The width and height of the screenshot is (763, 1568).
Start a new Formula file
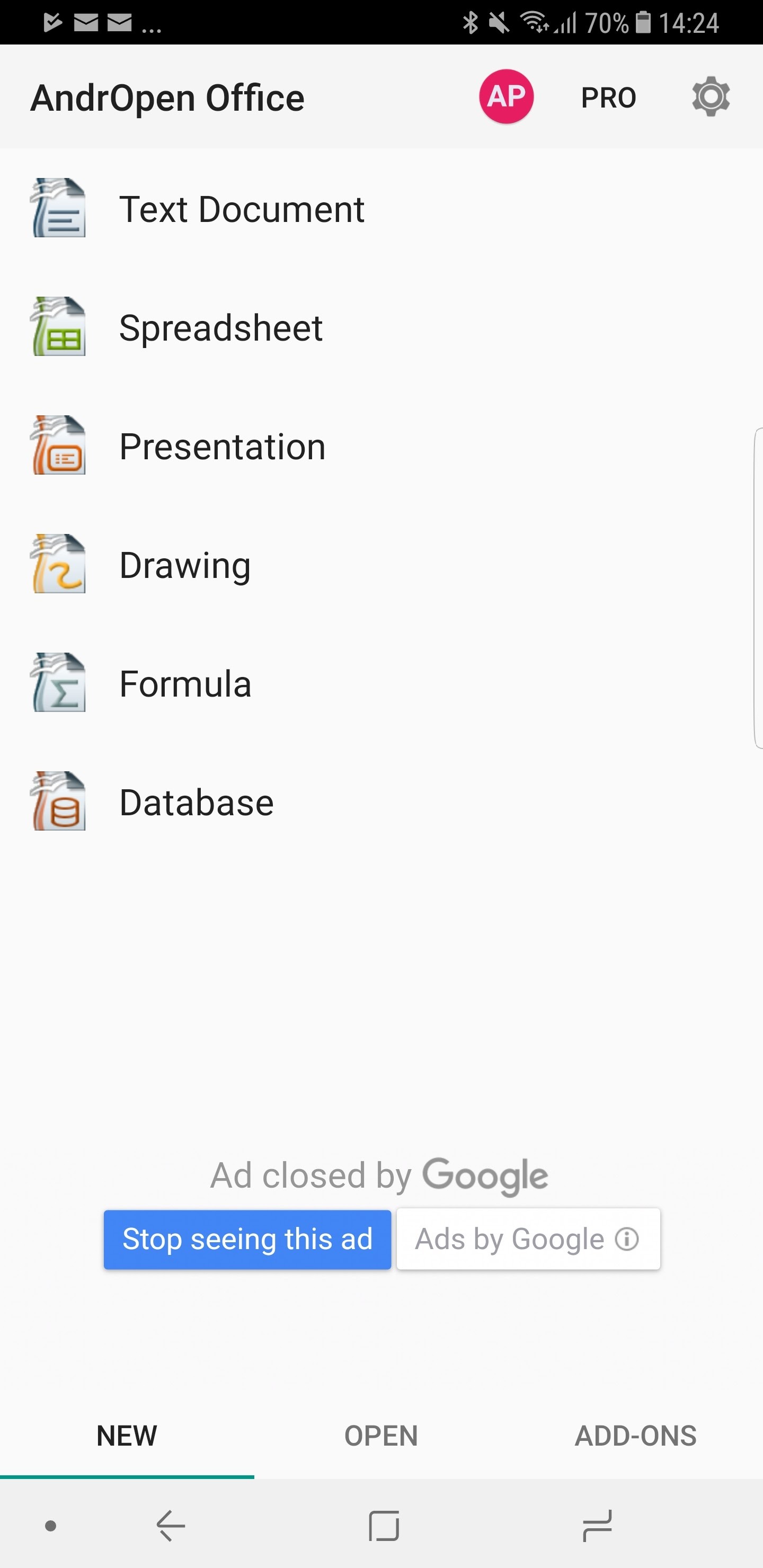coord(185,683)
